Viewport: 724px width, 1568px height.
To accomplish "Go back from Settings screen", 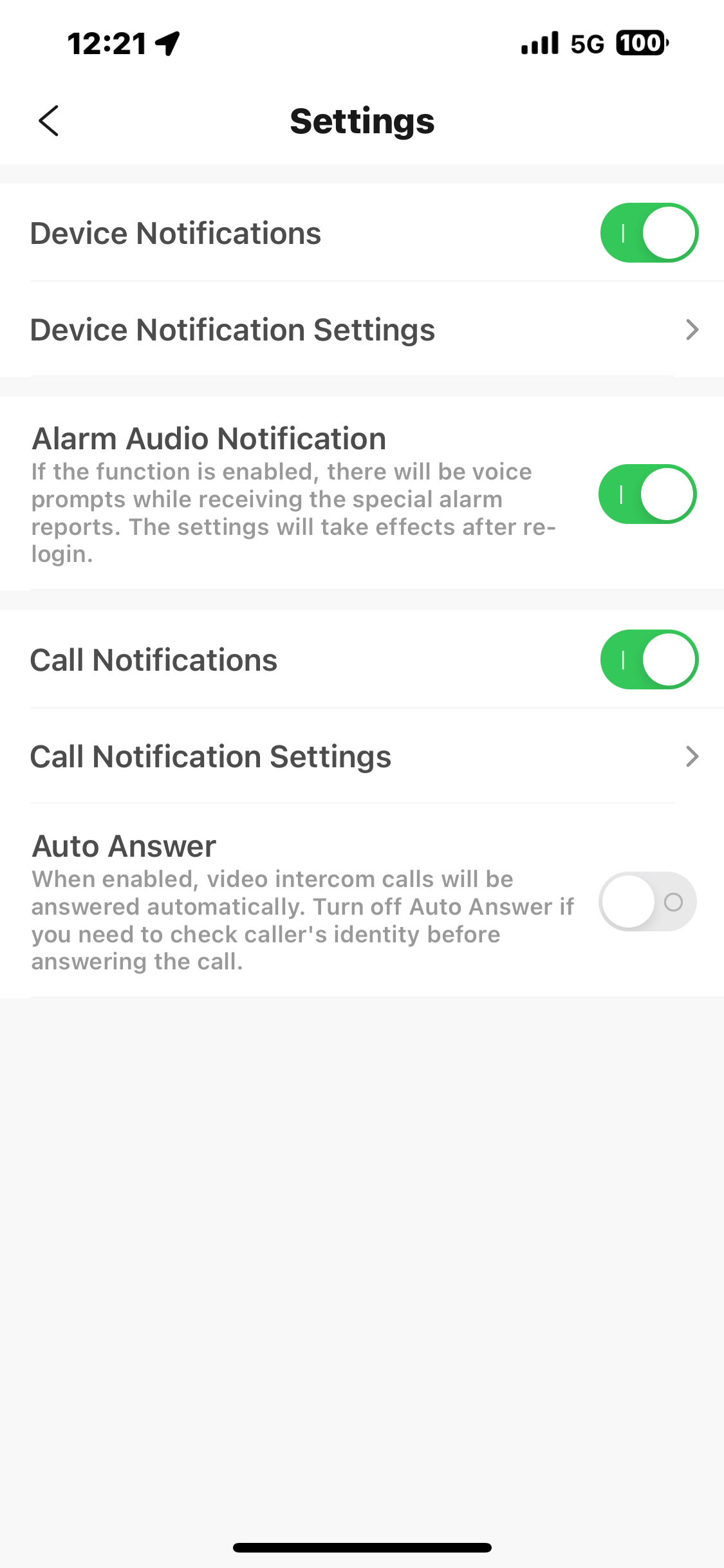I will pos(49,121).
